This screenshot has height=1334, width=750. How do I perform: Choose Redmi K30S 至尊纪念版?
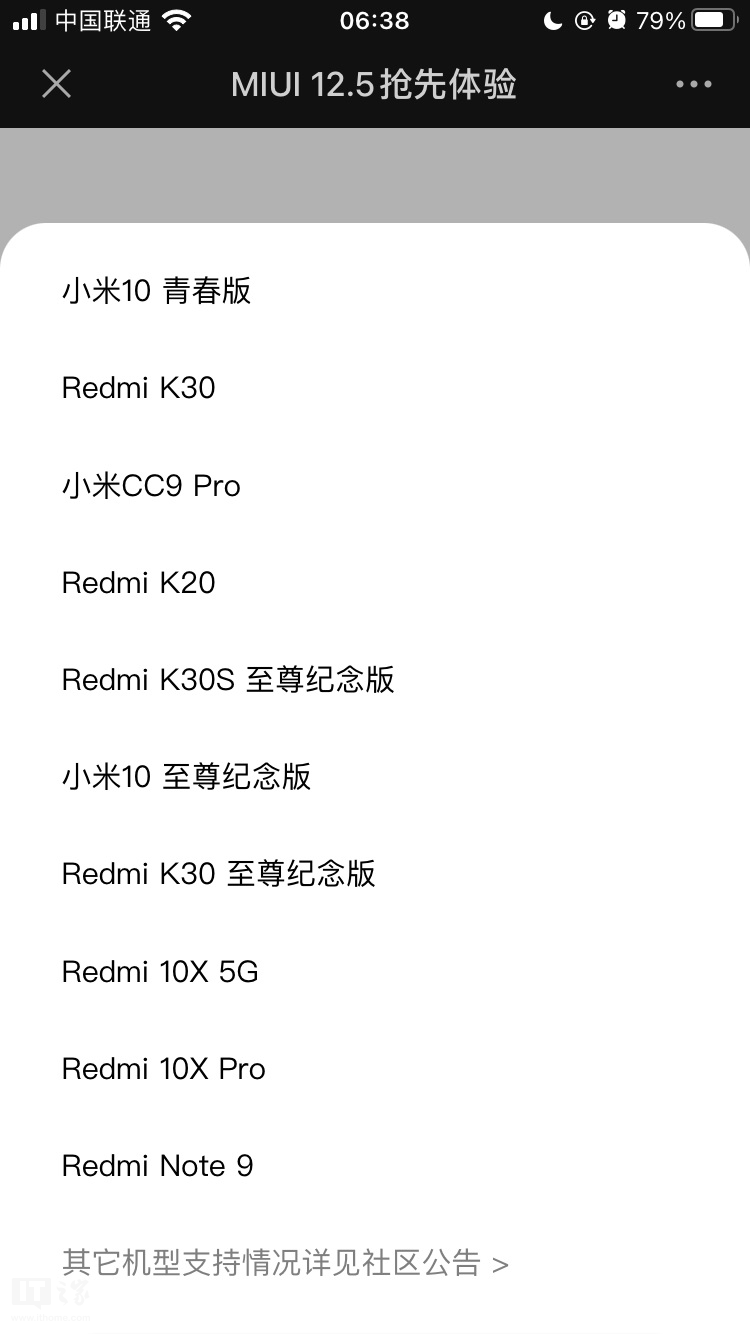pyautogui.click(x=228, y=680)
